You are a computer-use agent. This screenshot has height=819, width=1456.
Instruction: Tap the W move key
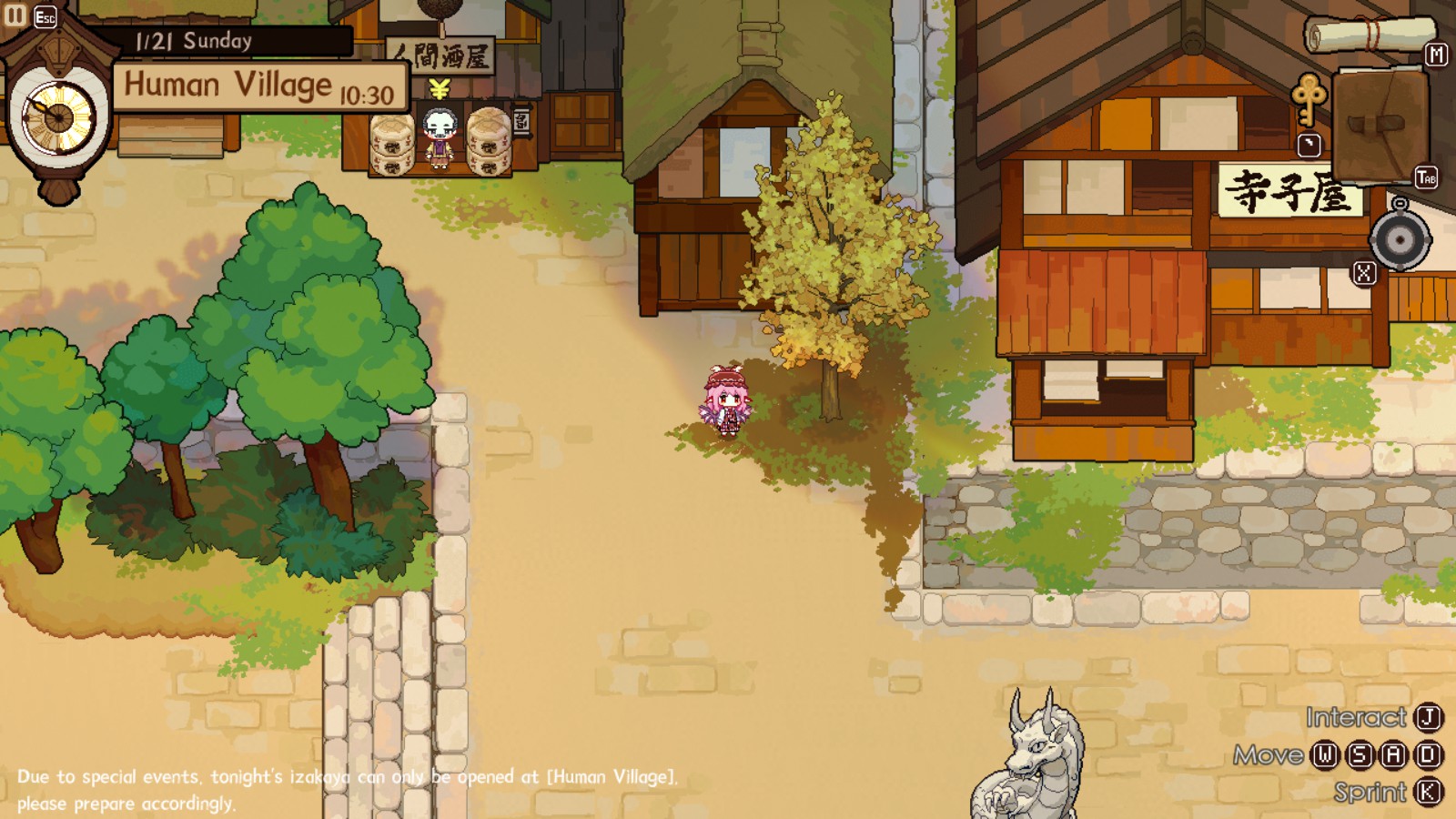tap(1326, 755)
